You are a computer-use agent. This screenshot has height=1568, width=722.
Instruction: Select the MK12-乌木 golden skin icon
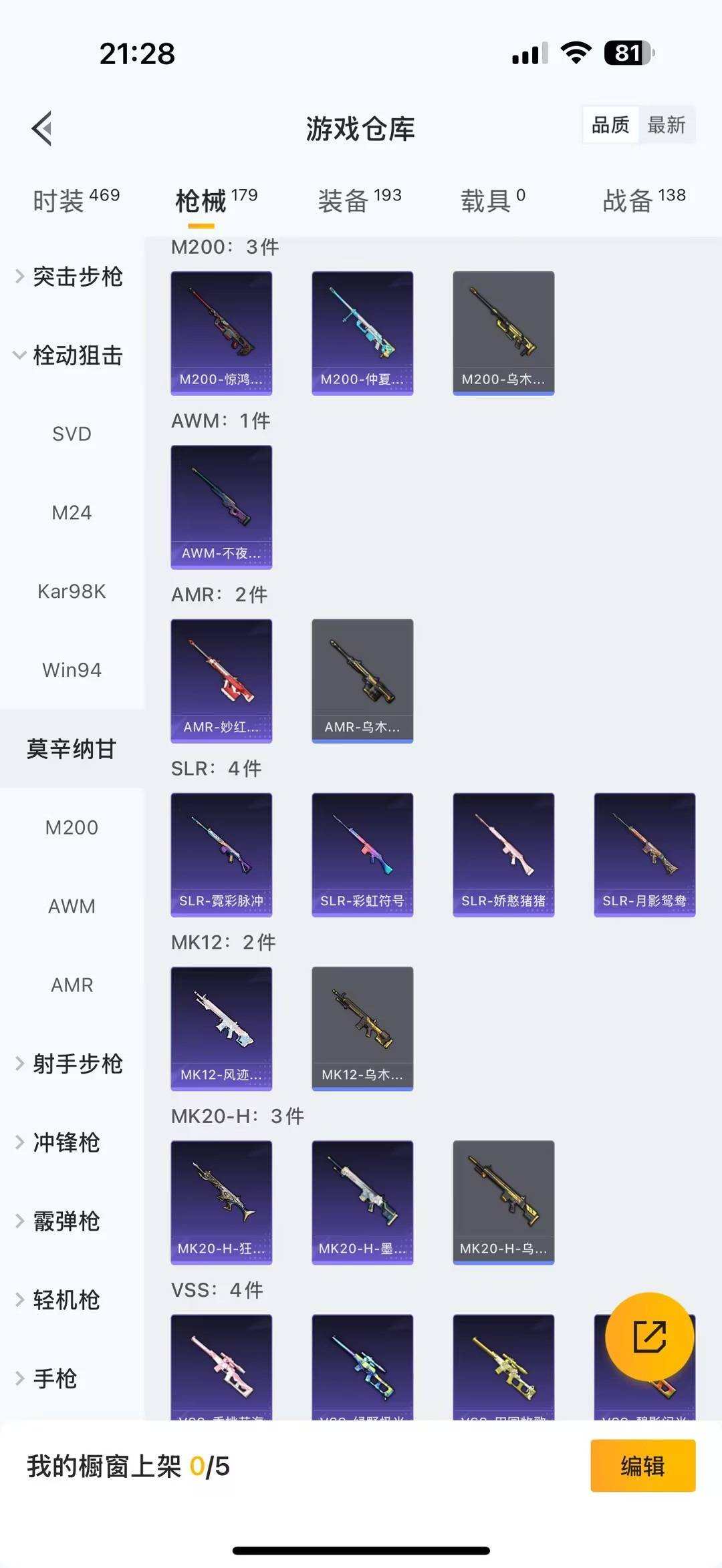click(362, 1028)
